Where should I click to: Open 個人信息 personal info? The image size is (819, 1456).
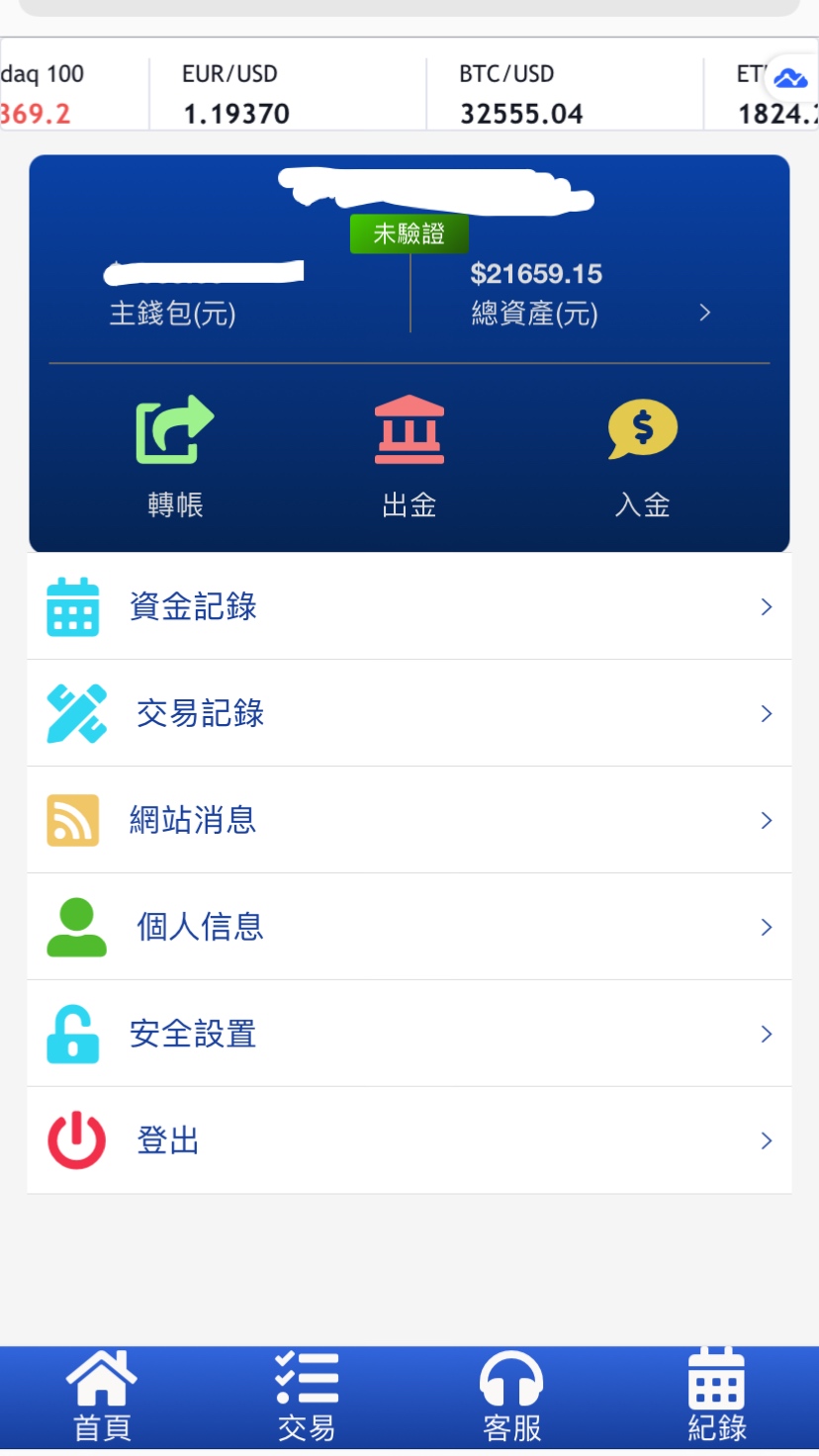(x=409, y=927)
